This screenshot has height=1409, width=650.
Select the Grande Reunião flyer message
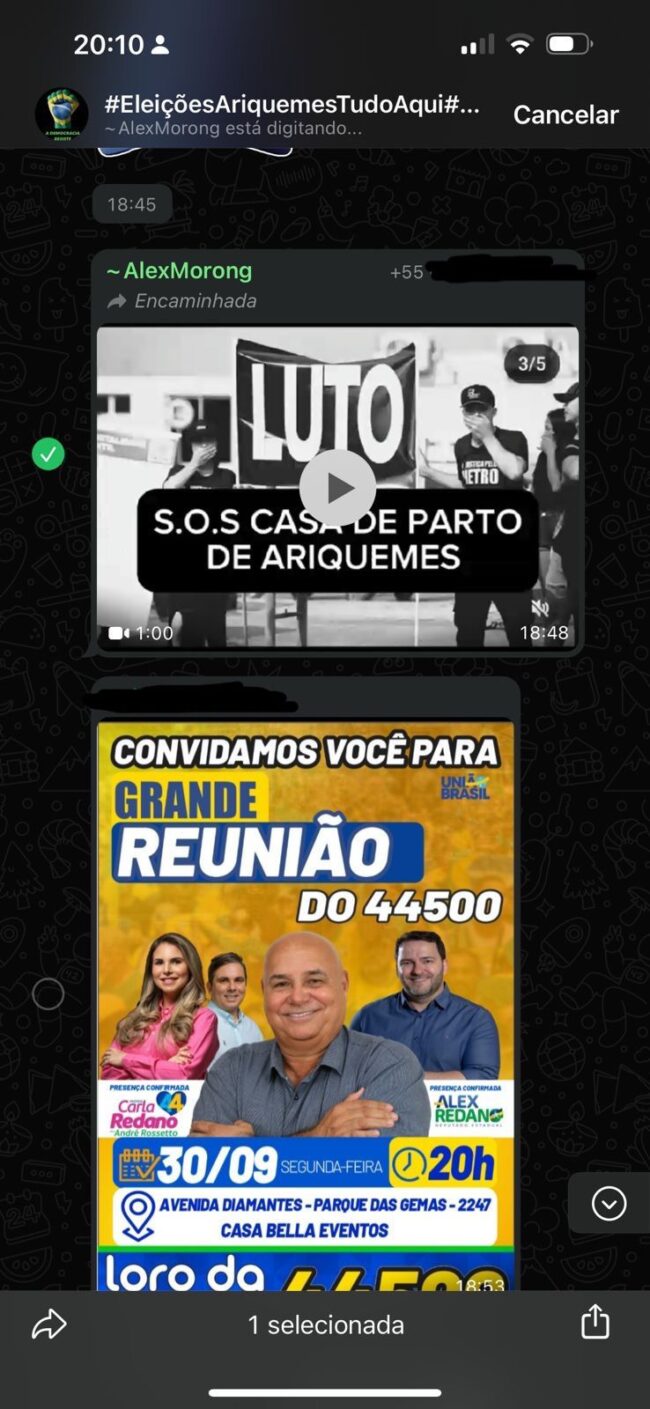coord(48,993)
